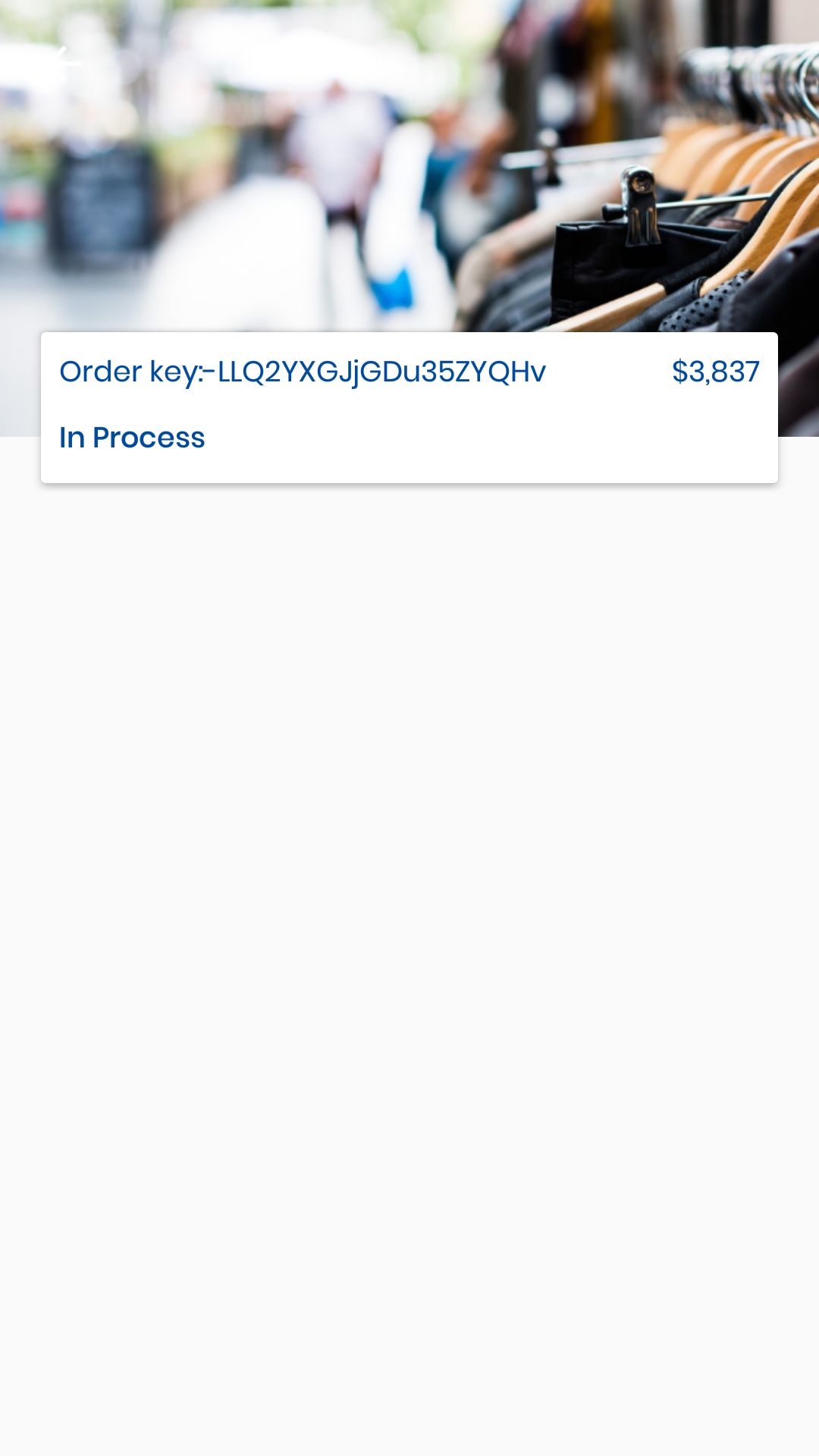This screenshot has width=819, height=1456.
Task: Go back using the top arrow
Action: click(x=68, y=58)
